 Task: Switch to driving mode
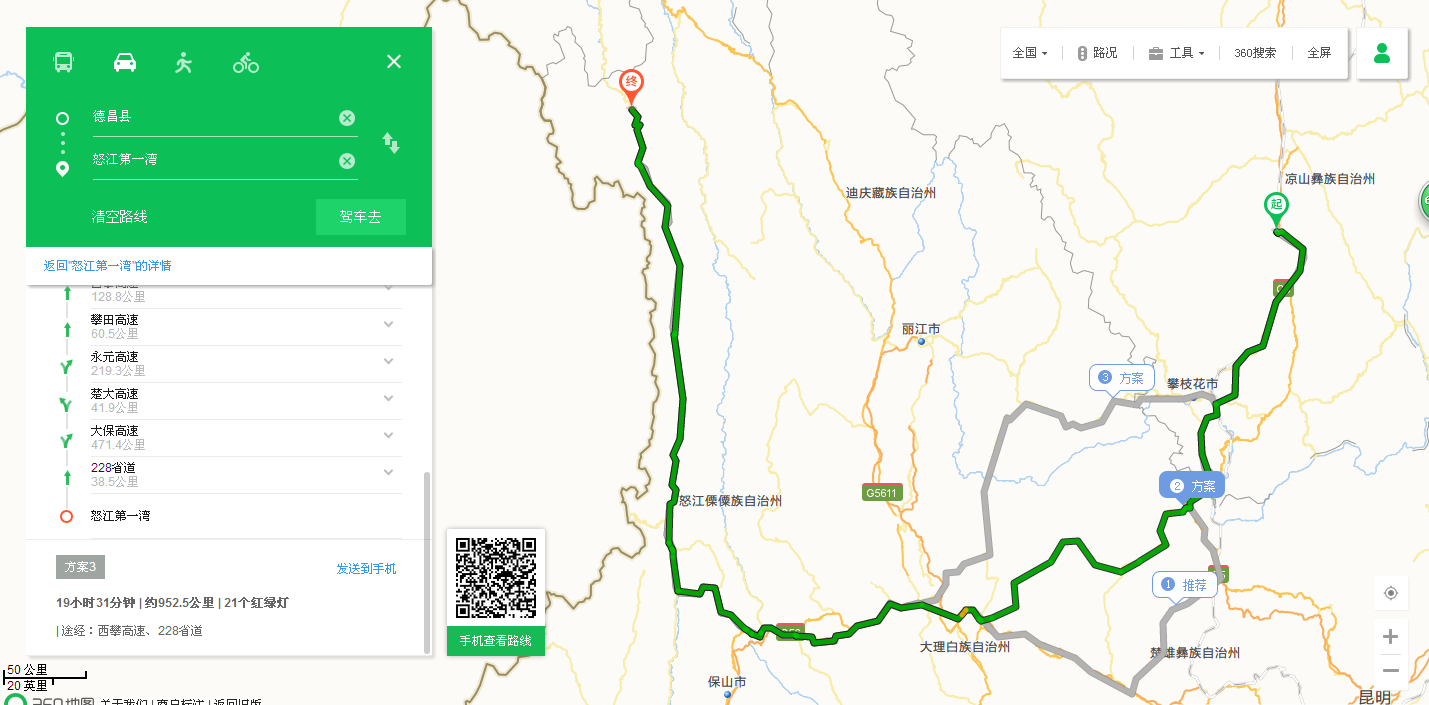point(125,62)
